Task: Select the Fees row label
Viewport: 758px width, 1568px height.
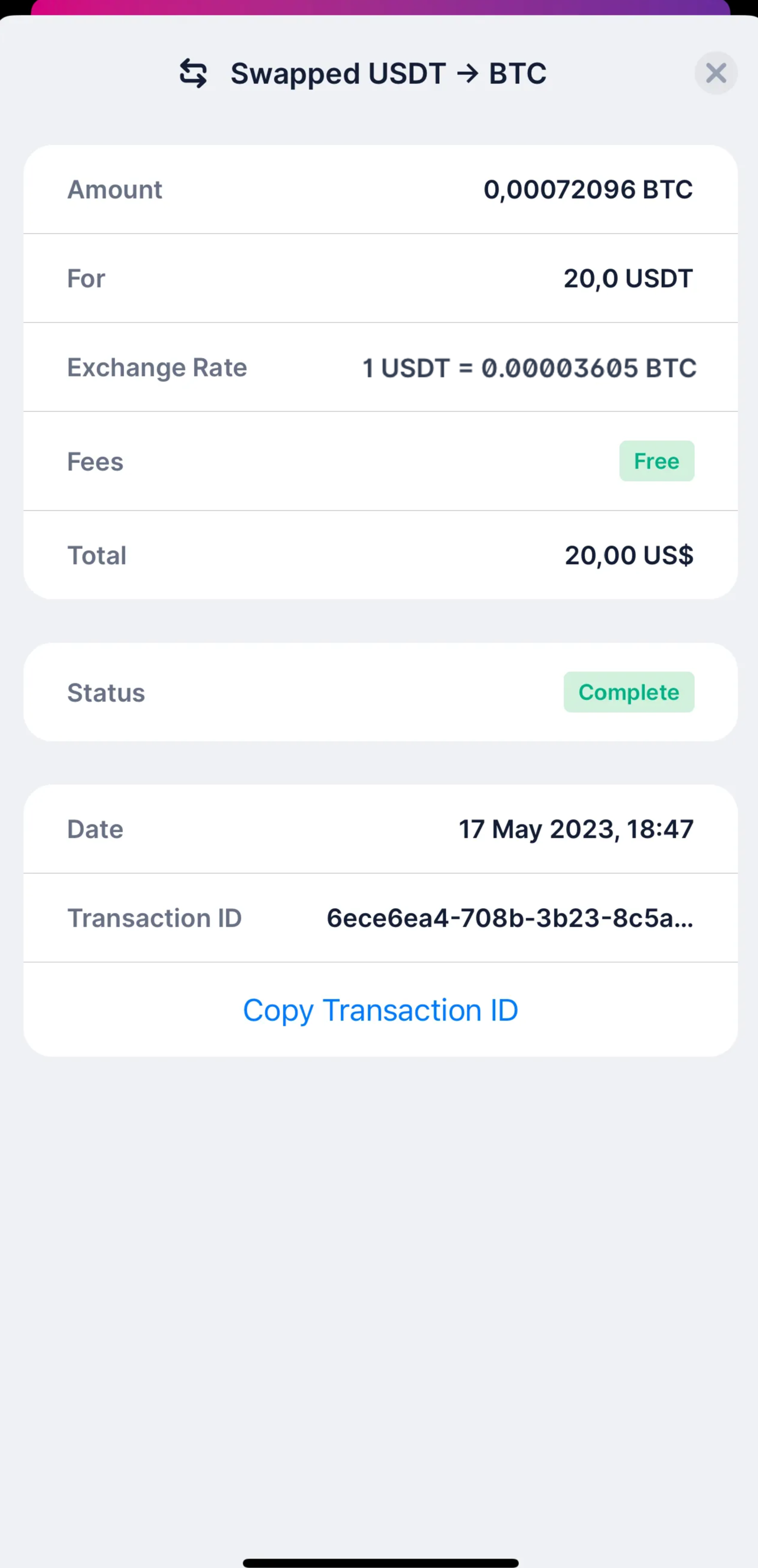Action: tap(96, 461)
